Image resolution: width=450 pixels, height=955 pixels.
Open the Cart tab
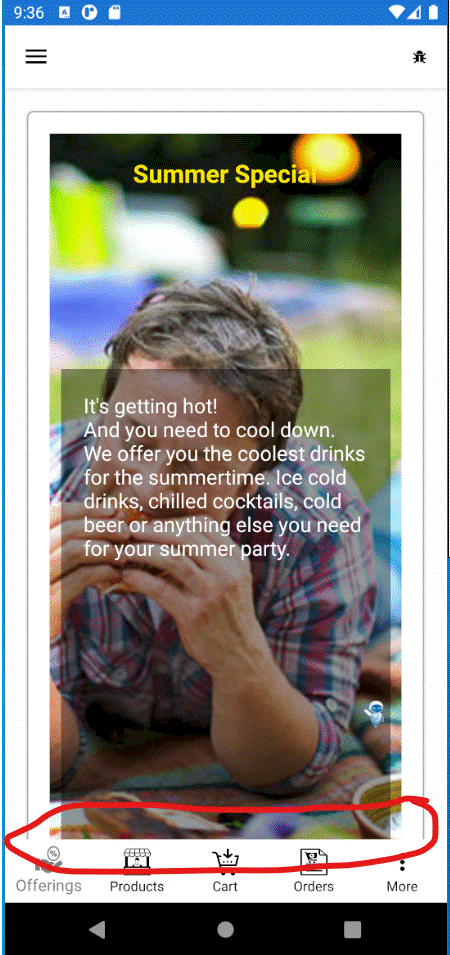coord(225,870)
